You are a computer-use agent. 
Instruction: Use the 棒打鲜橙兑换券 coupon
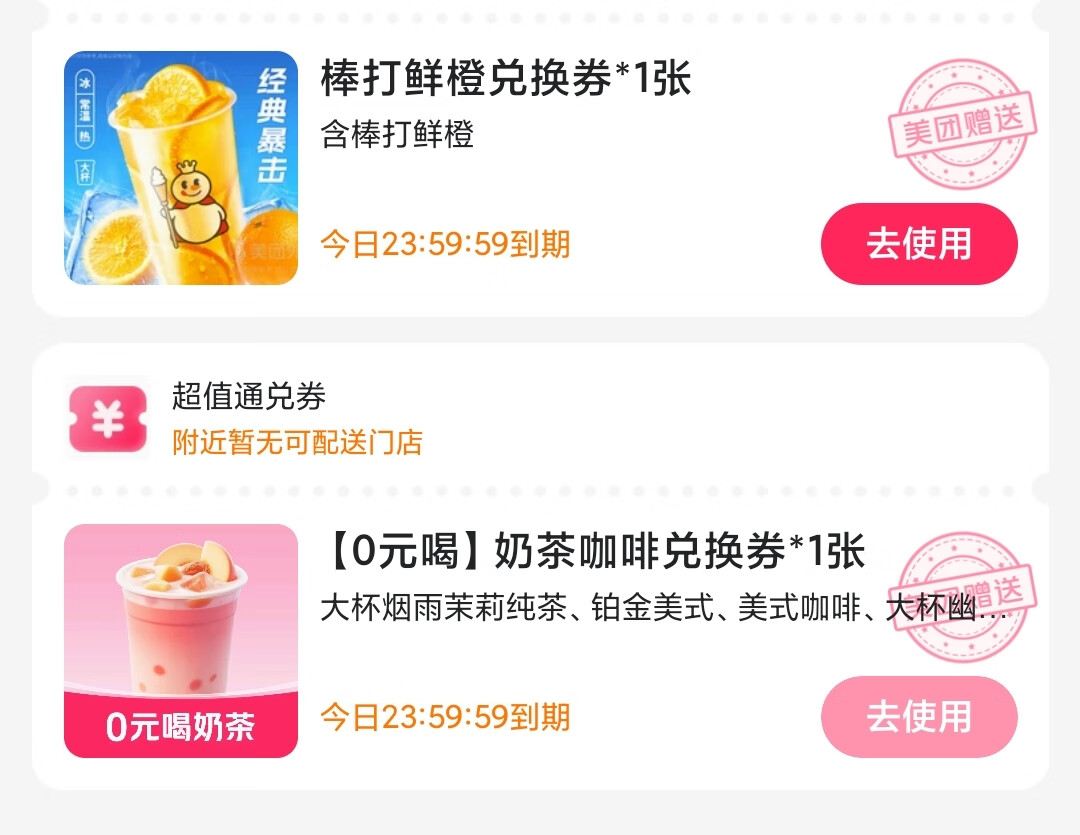pos(918,244)
